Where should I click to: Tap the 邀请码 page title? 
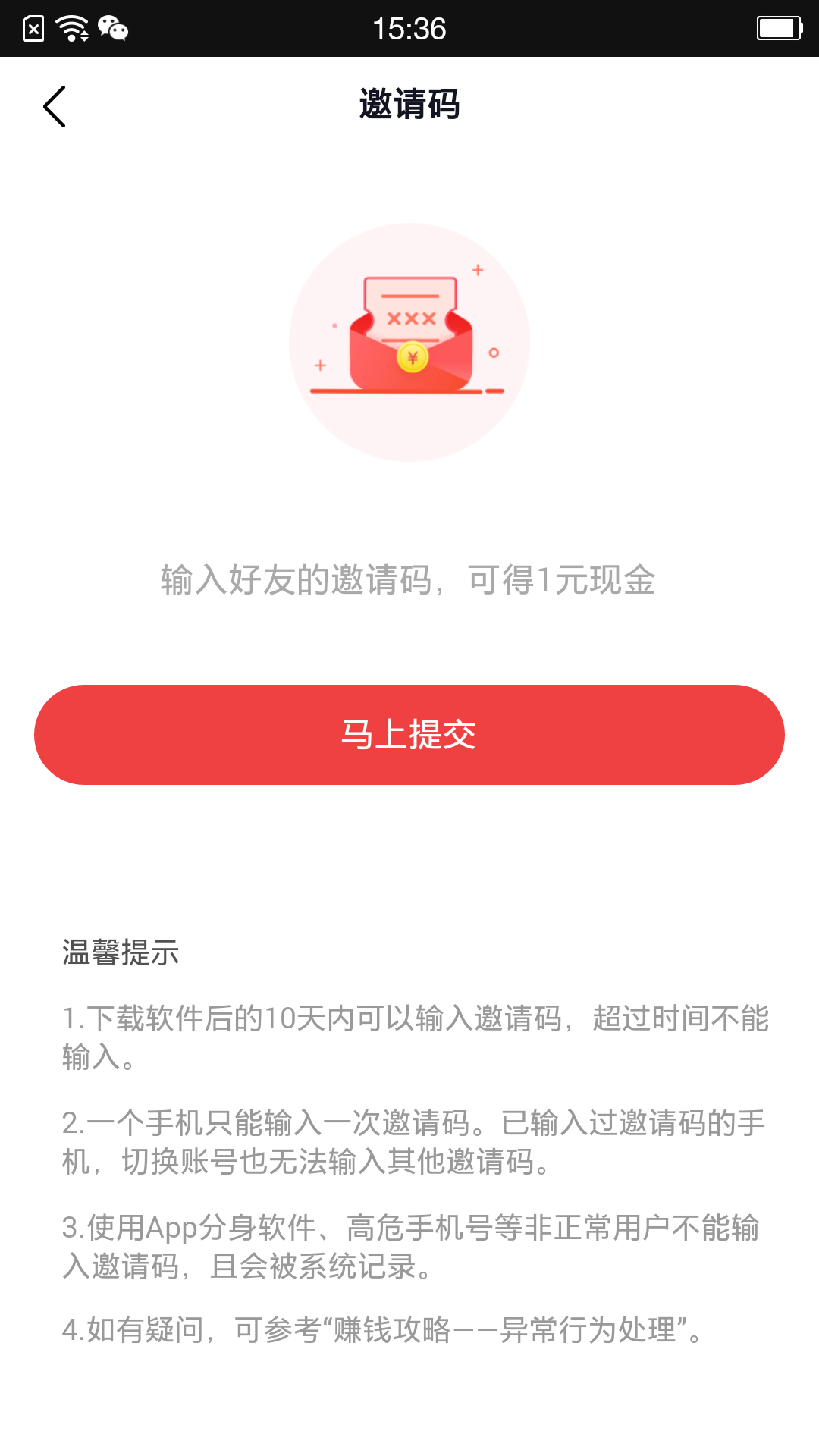pyautogui.click(x=409, y=105)
